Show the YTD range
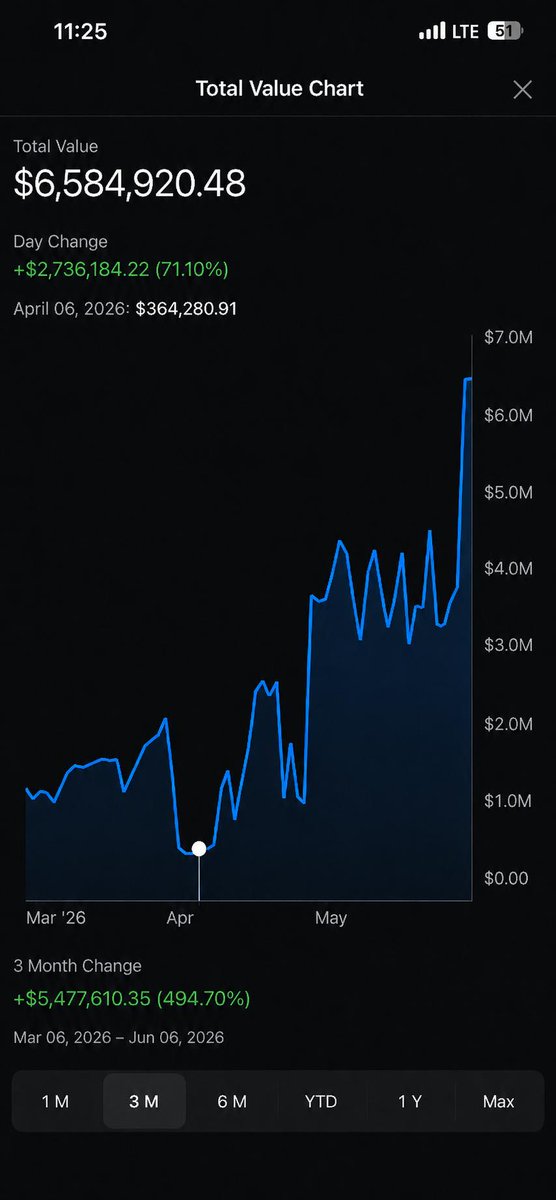 pos(321,1101)
